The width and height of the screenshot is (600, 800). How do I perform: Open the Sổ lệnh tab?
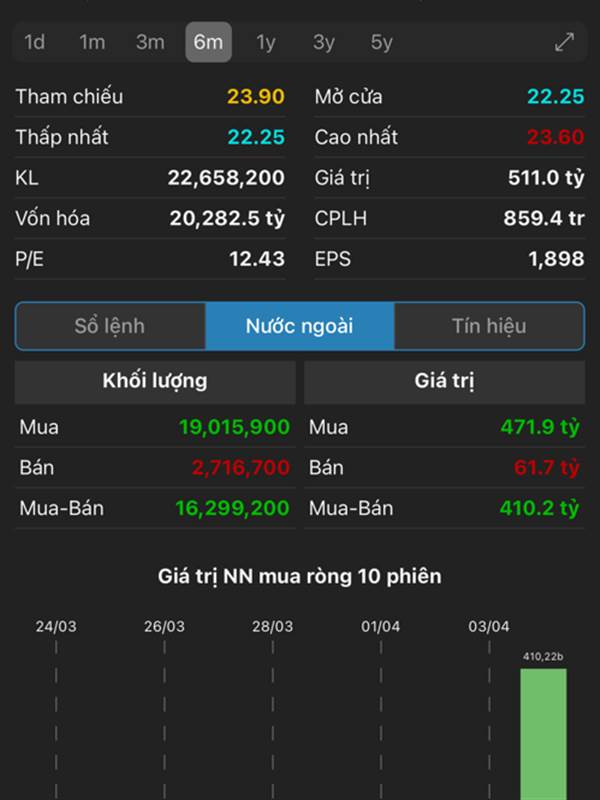pos(110,326)
